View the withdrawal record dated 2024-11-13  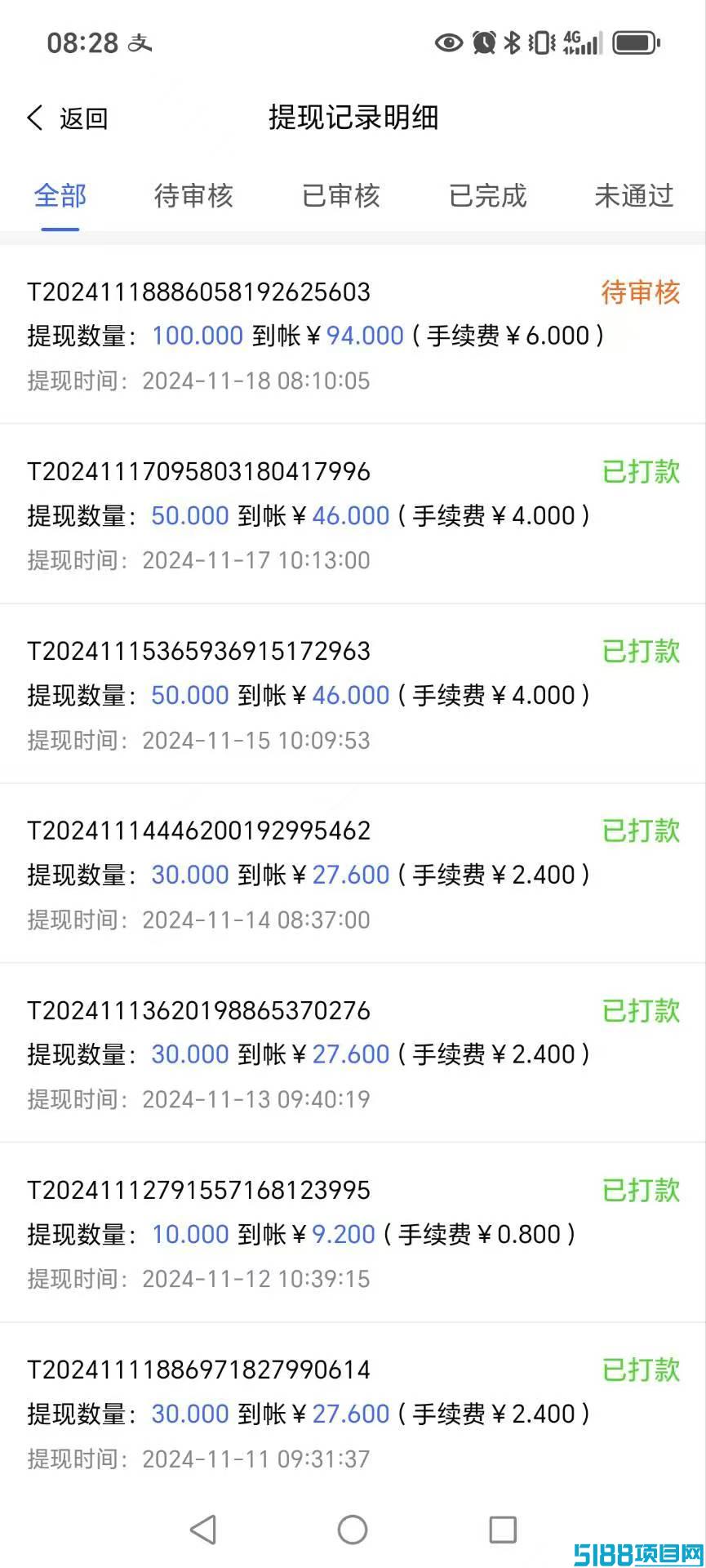(x=353, y=1053)
